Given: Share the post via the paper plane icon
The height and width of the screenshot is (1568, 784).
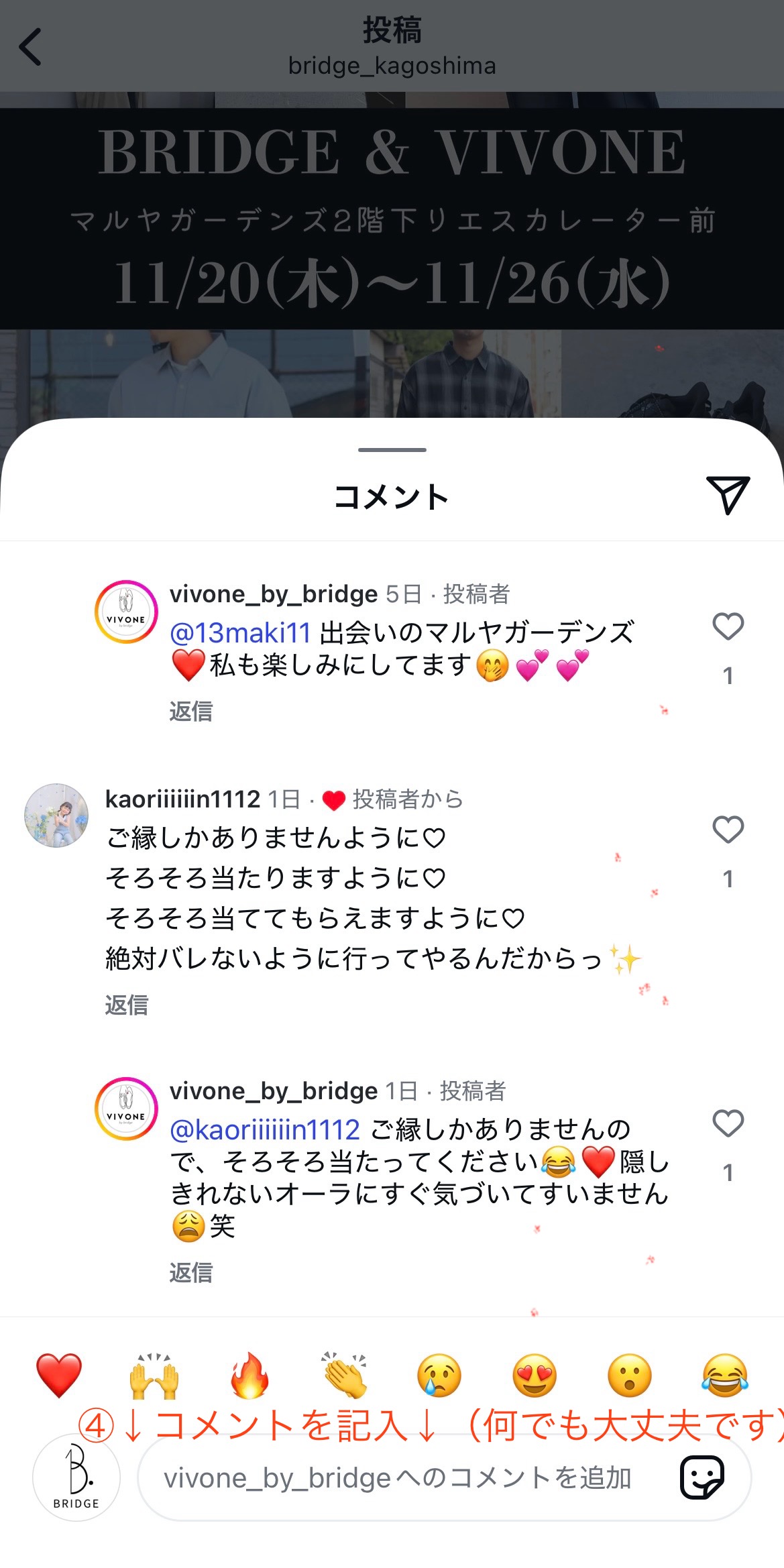Looking at the screenshot, I should coord(727,495).
